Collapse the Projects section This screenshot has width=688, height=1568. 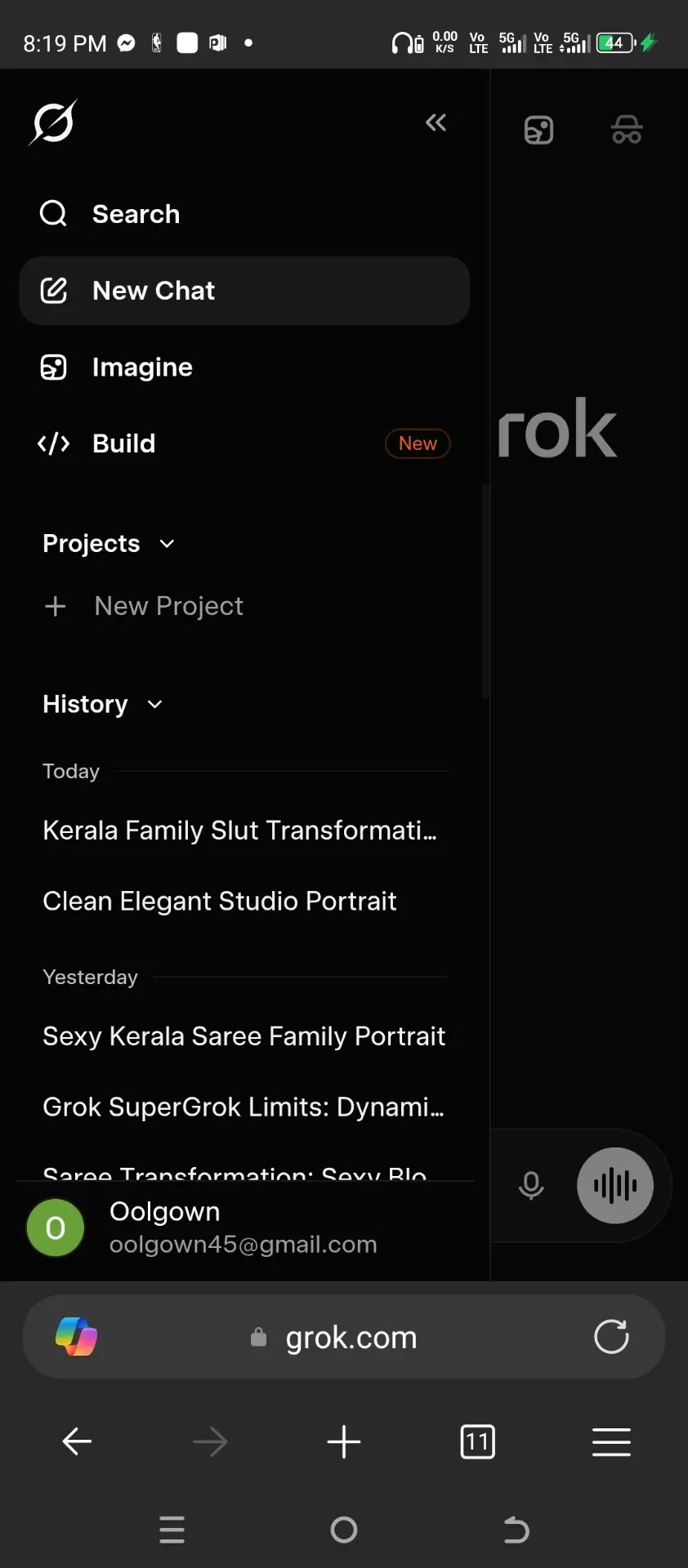pyautogui.click(x=109, y=544)
